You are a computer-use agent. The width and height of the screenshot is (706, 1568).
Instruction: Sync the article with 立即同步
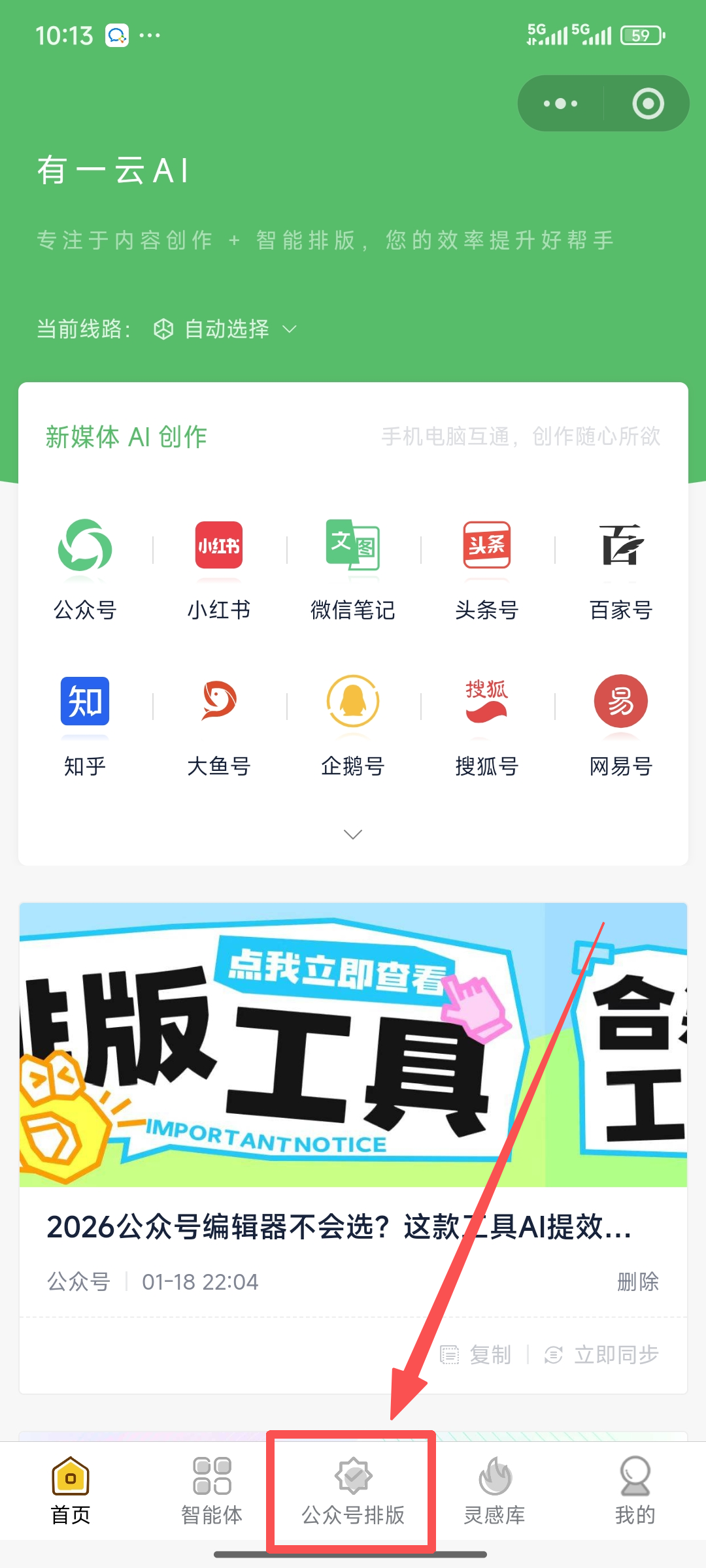tap(602, 1355)
